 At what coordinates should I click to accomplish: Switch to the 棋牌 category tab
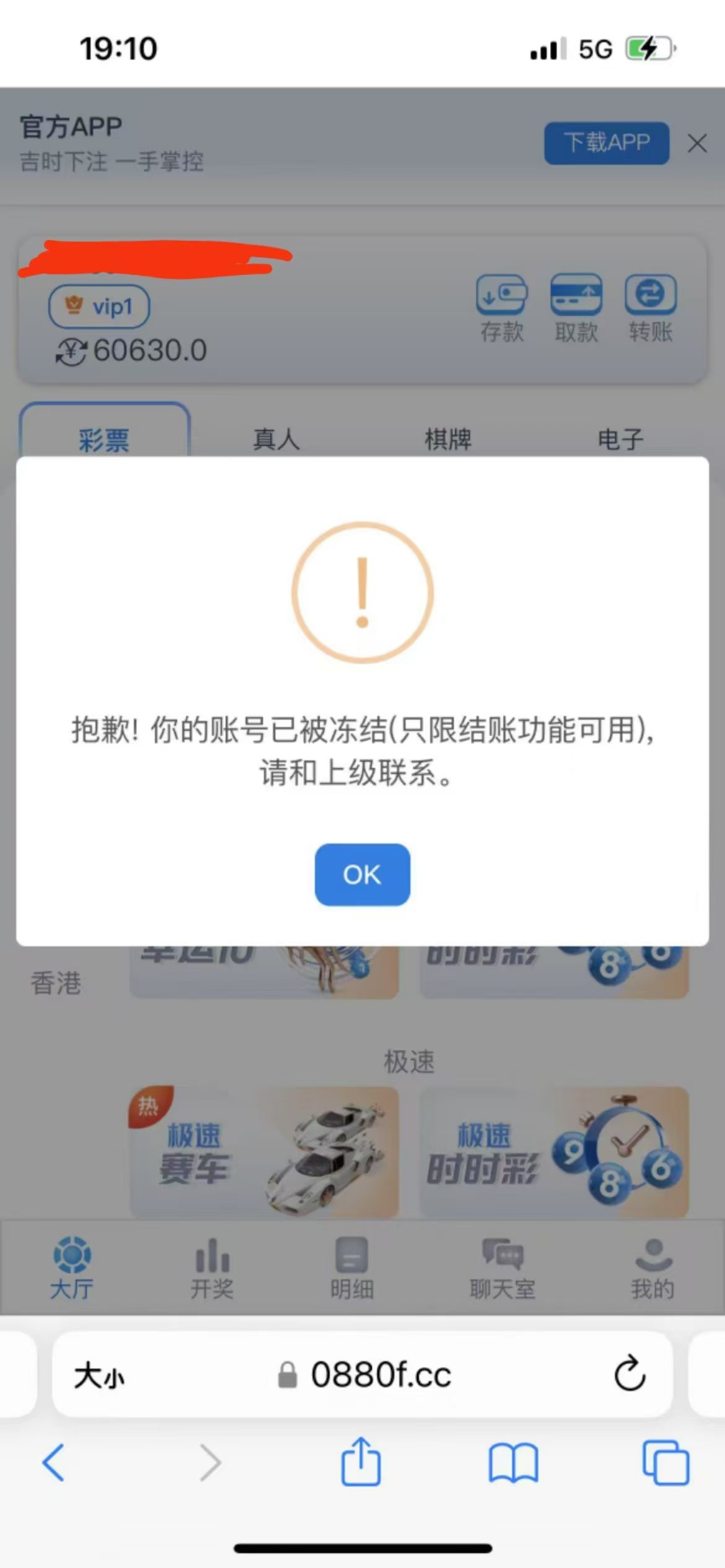(x=448, y=439)
